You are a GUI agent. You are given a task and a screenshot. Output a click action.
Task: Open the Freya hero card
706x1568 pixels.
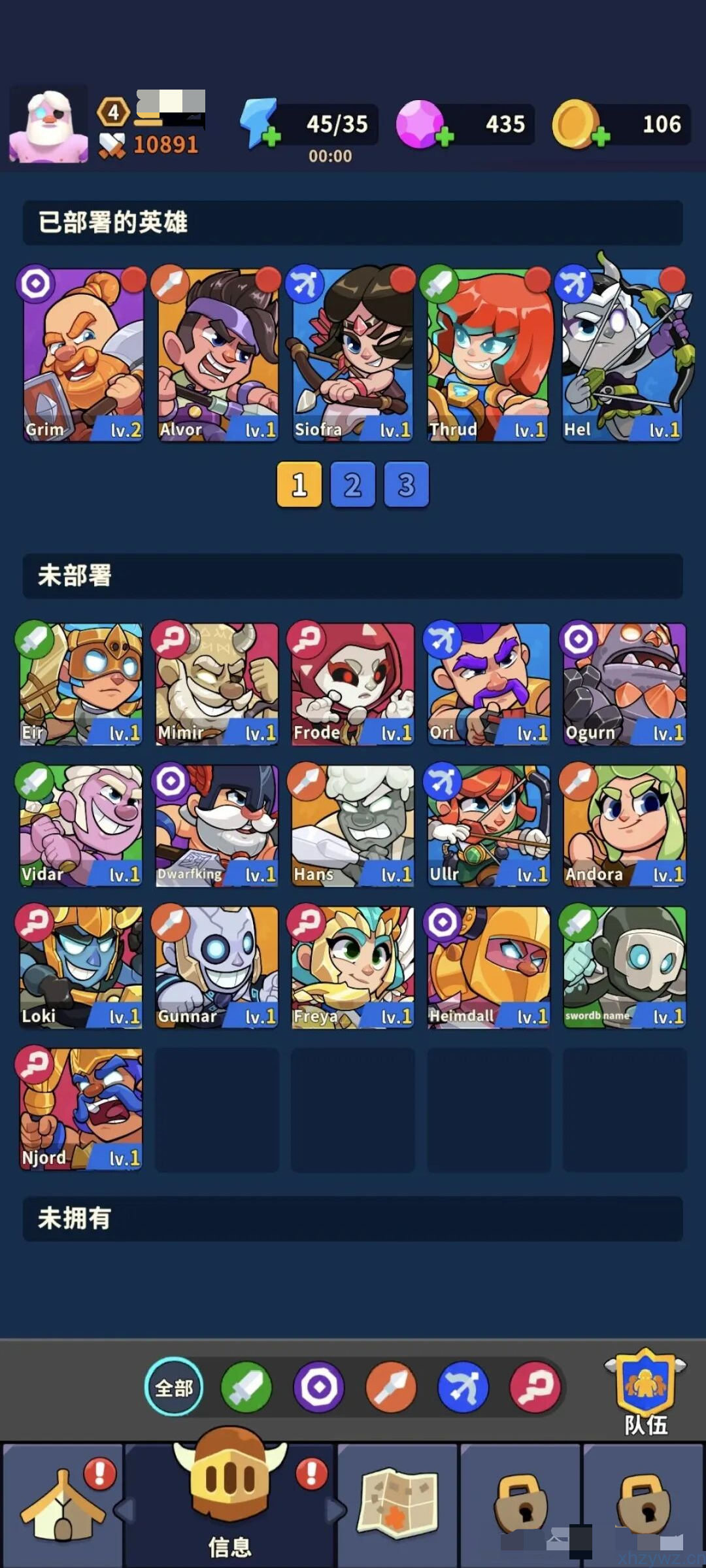[352, 967]
